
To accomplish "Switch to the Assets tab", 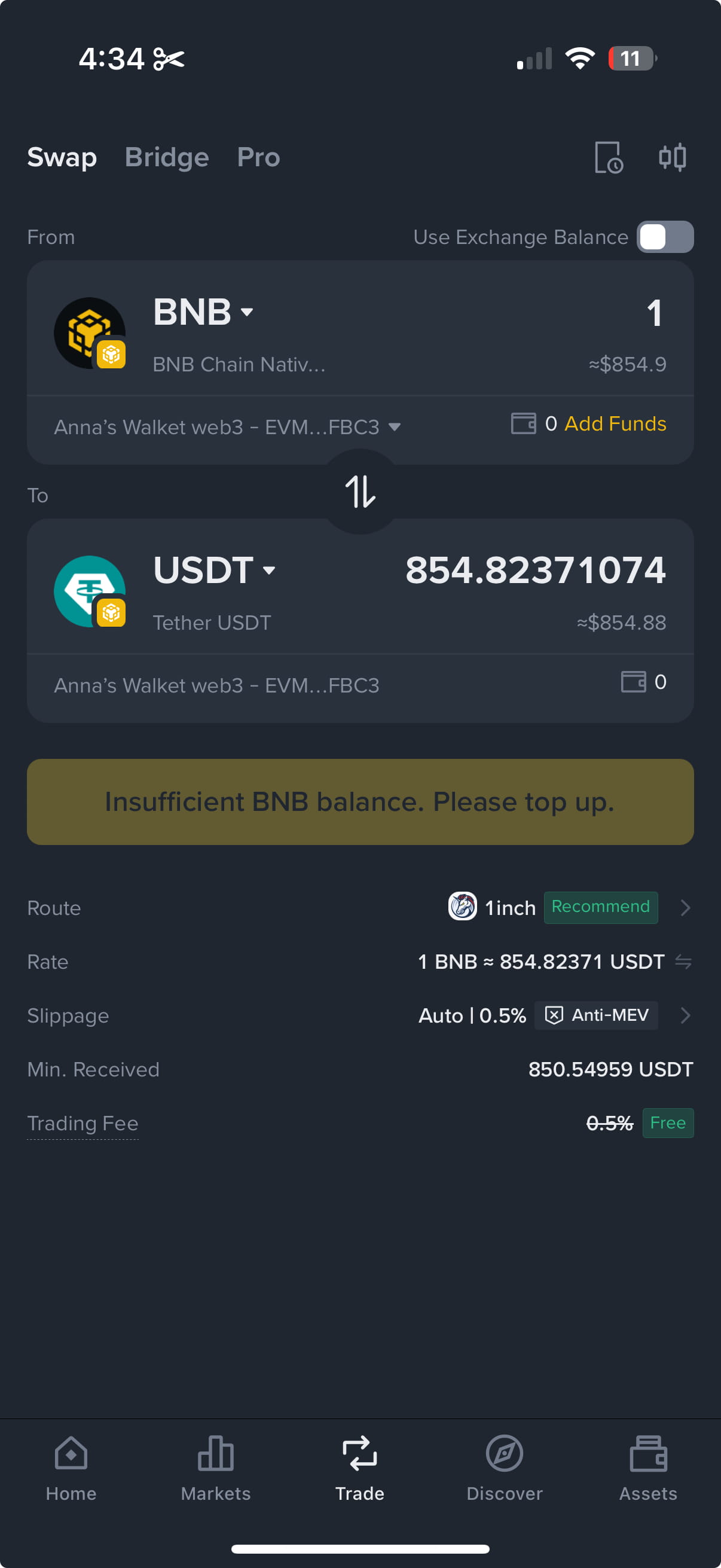I will point(648,1468).
